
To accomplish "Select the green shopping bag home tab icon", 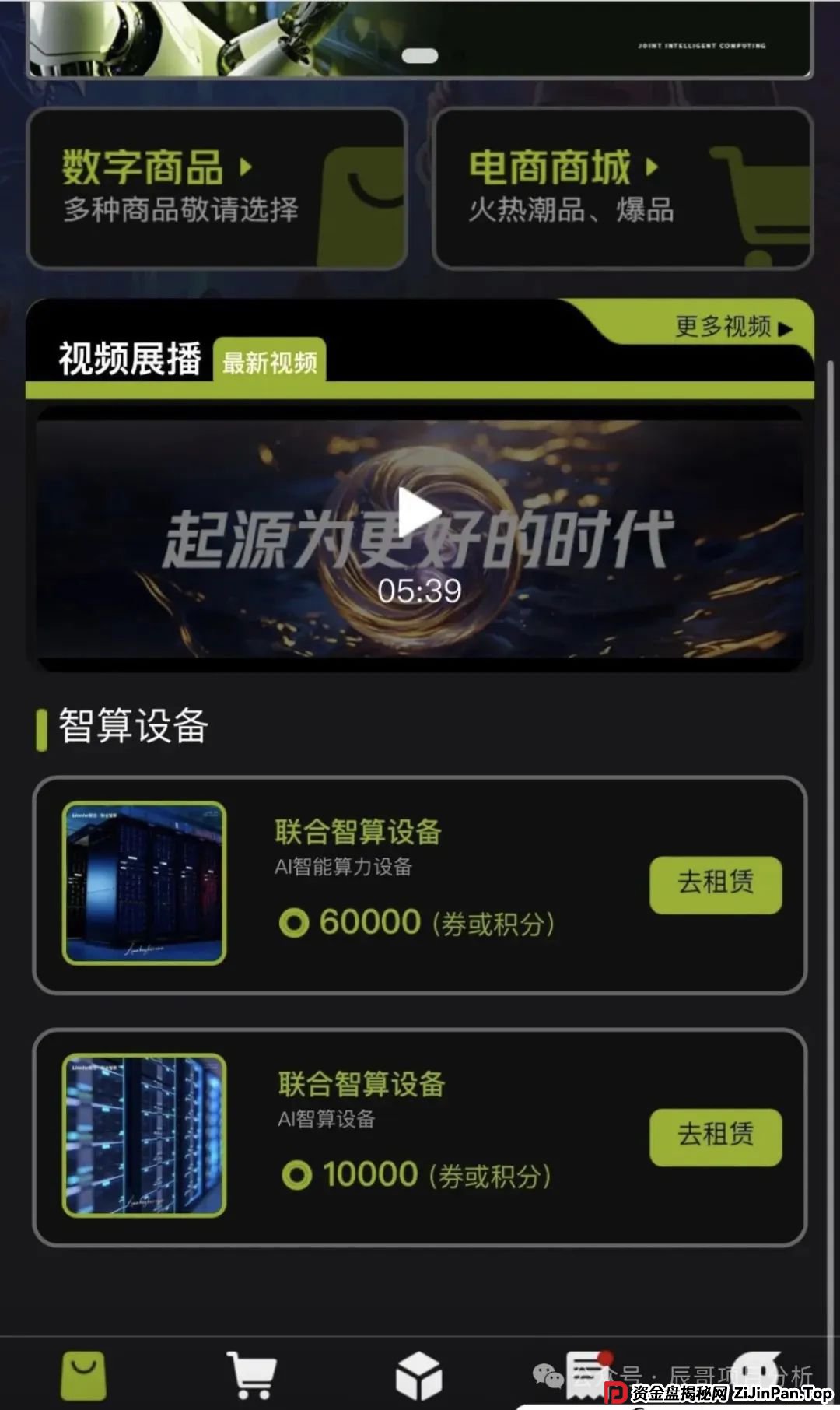I will click(84, 1376).
